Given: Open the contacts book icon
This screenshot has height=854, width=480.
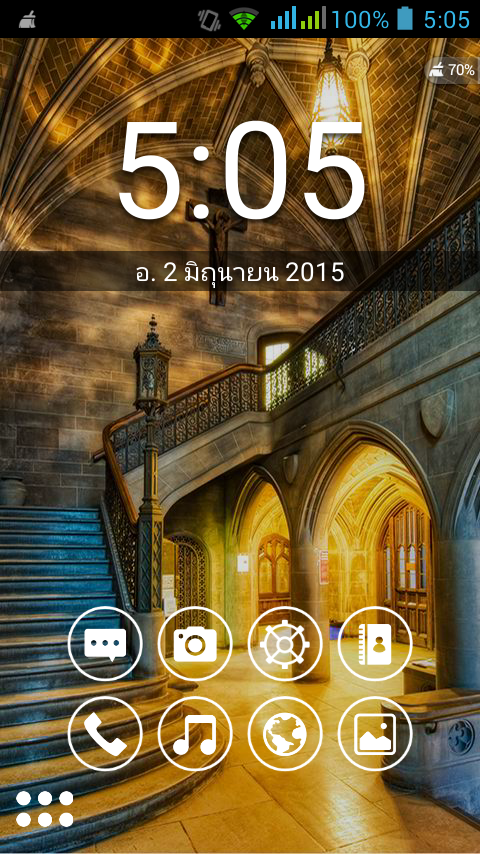Looking at the screenshot, I should tap(375, 644).
